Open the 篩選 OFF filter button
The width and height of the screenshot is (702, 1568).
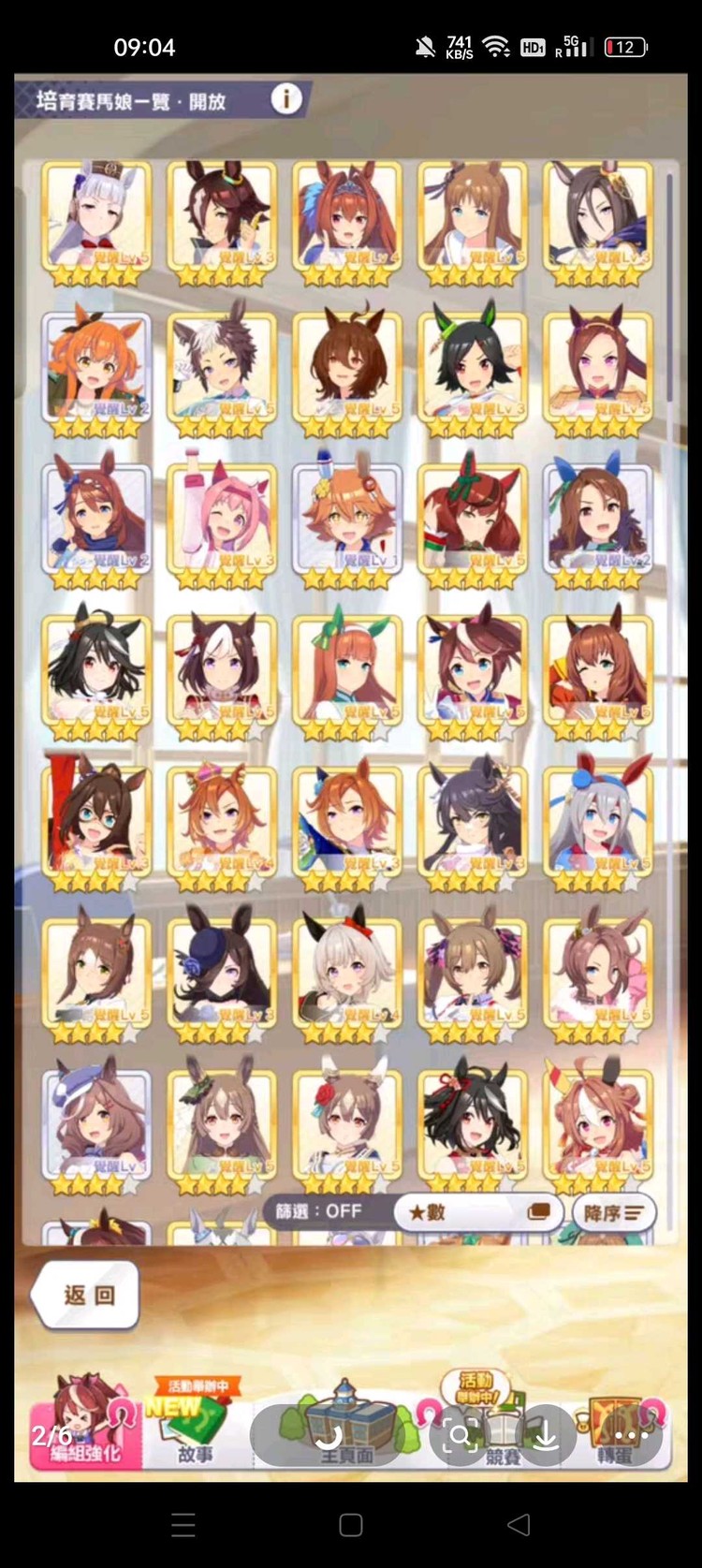[318, 1211]
